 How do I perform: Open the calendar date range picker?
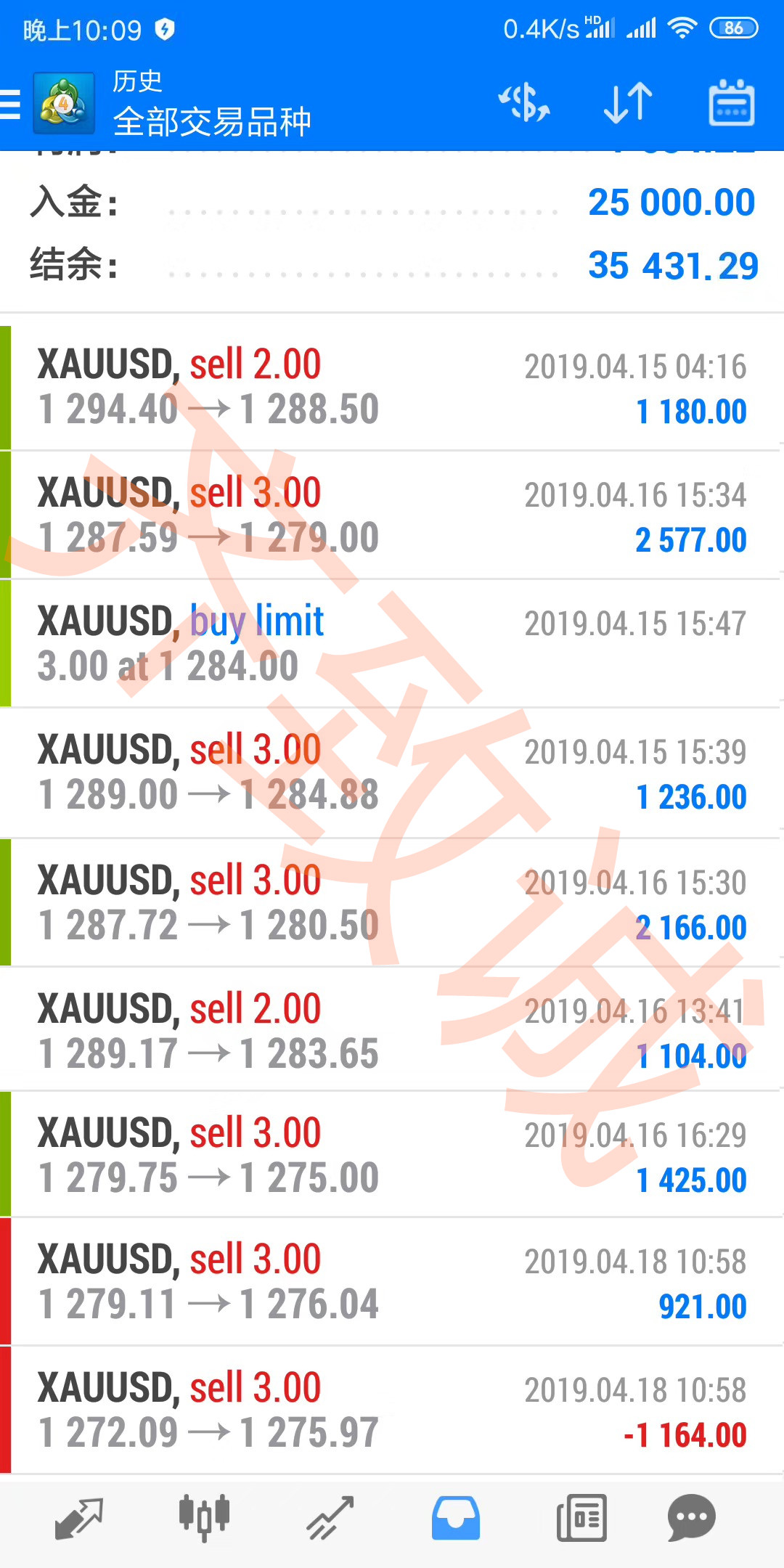pyautogui.click(x=731, y=103)
